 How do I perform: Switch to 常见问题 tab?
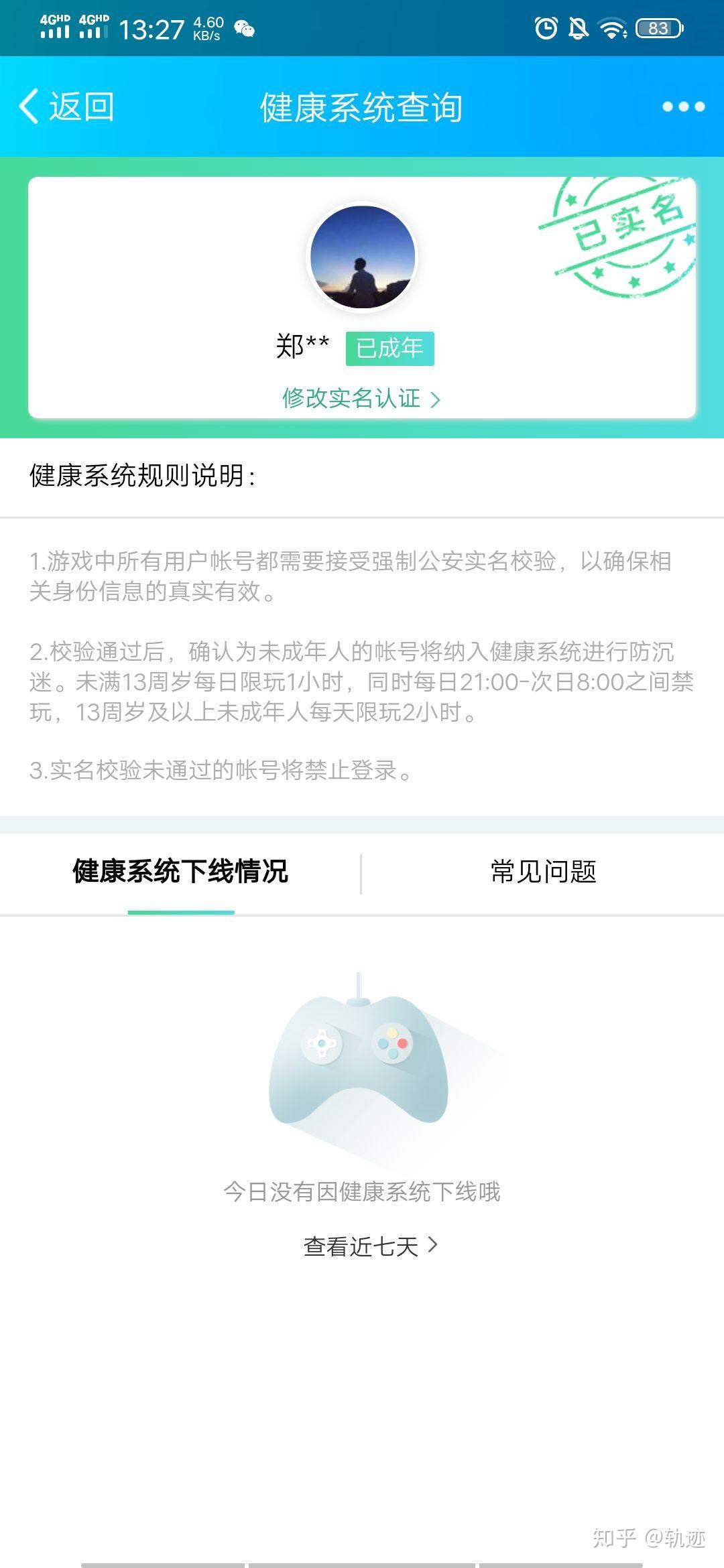[543, 872]
